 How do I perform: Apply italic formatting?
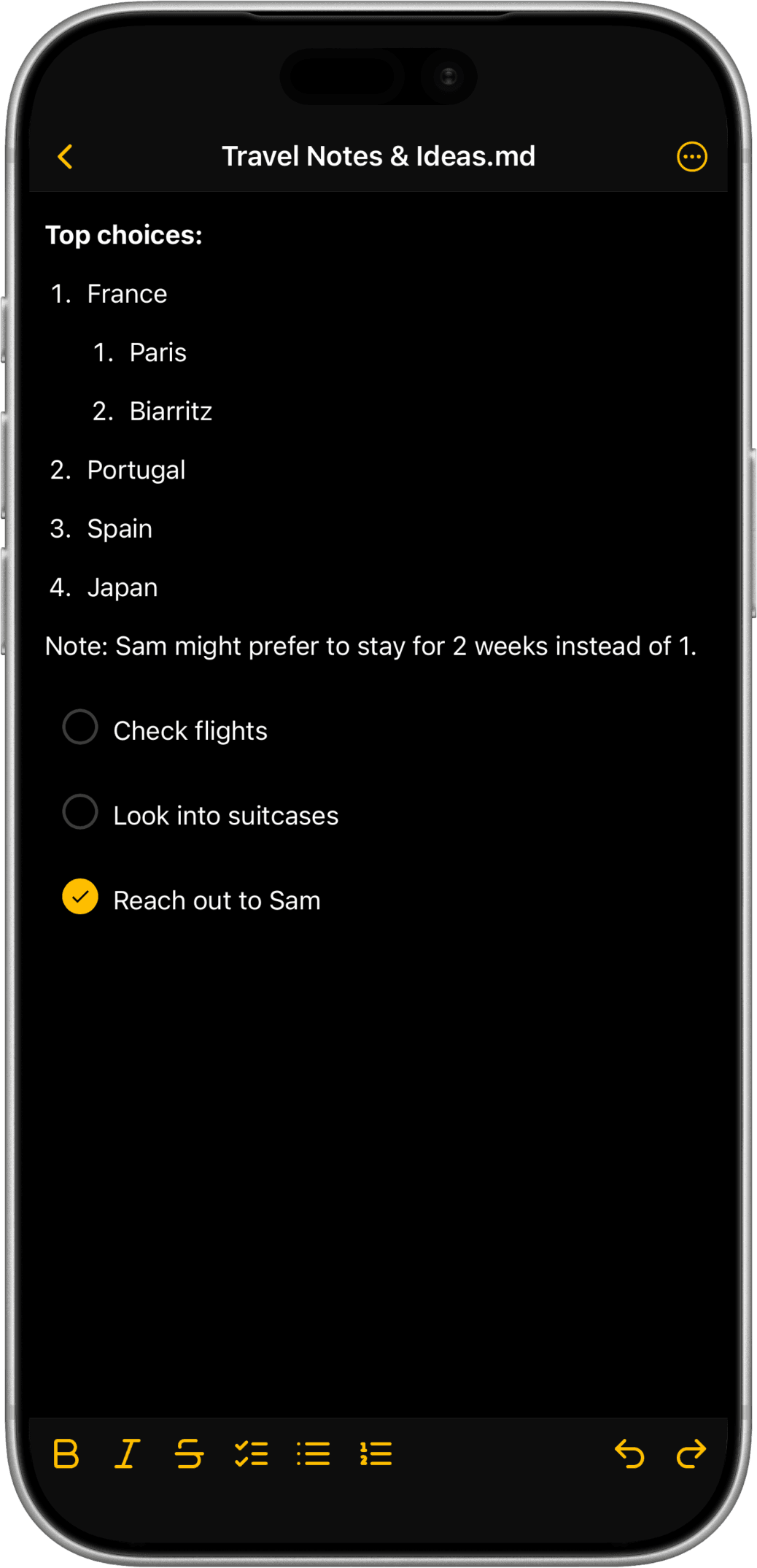[127, 1454]
